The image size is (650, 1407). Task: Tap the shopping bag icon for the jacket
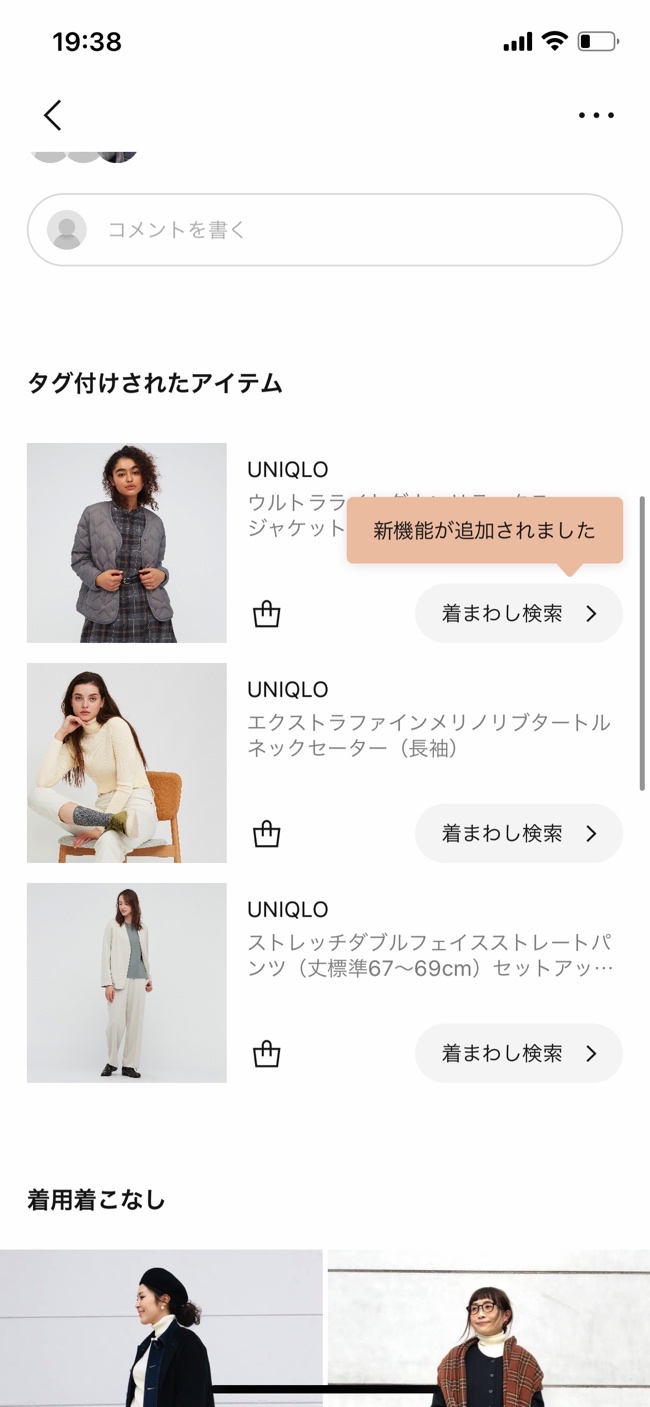(266, 613)
